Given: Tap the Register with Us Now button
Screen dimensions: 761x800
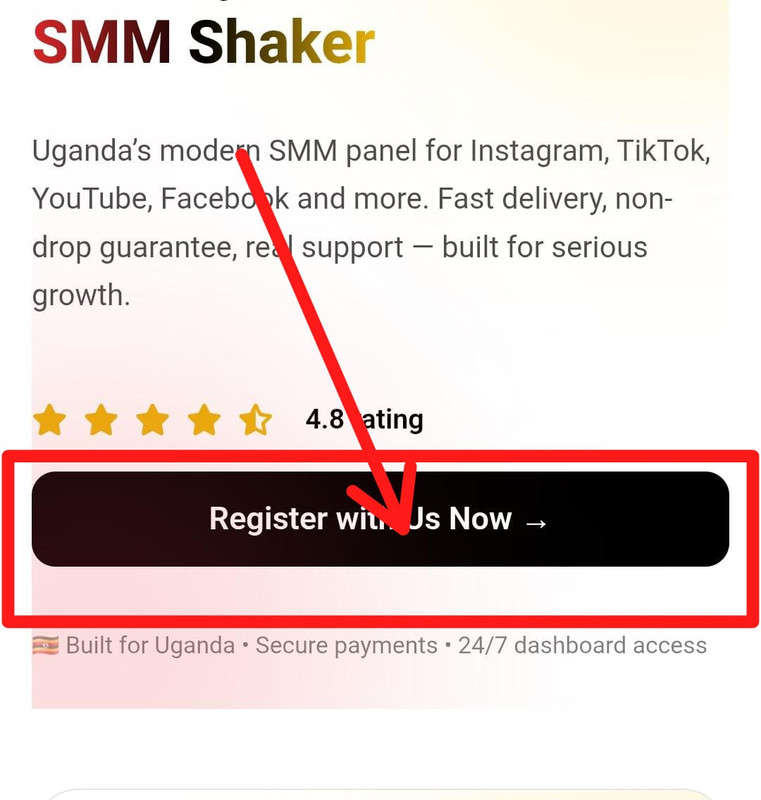Looking at the screenshot, I should coord(380,519).
